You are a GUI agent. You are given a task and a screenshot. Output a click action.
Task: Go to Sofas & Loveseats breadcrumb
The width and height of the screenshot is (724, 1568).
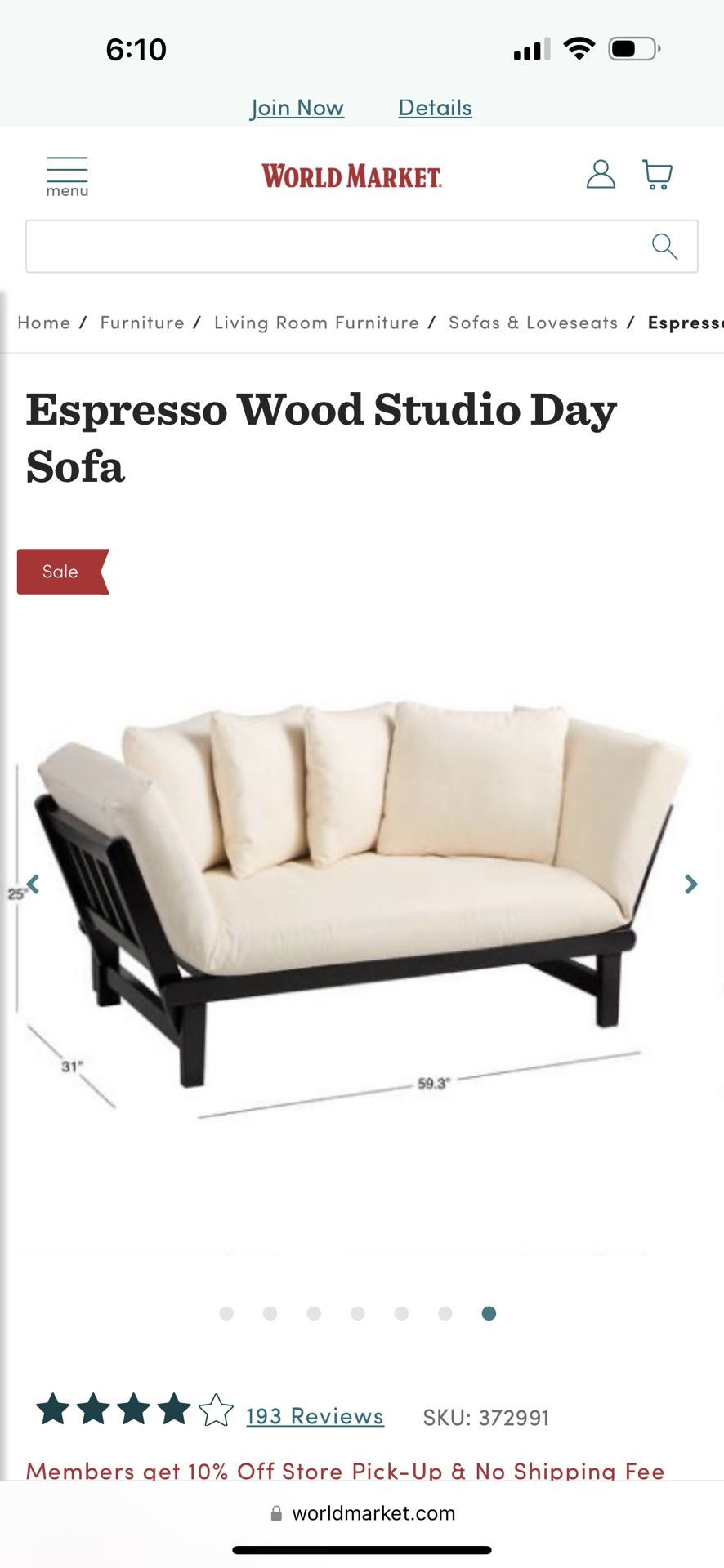pos(533,323)
